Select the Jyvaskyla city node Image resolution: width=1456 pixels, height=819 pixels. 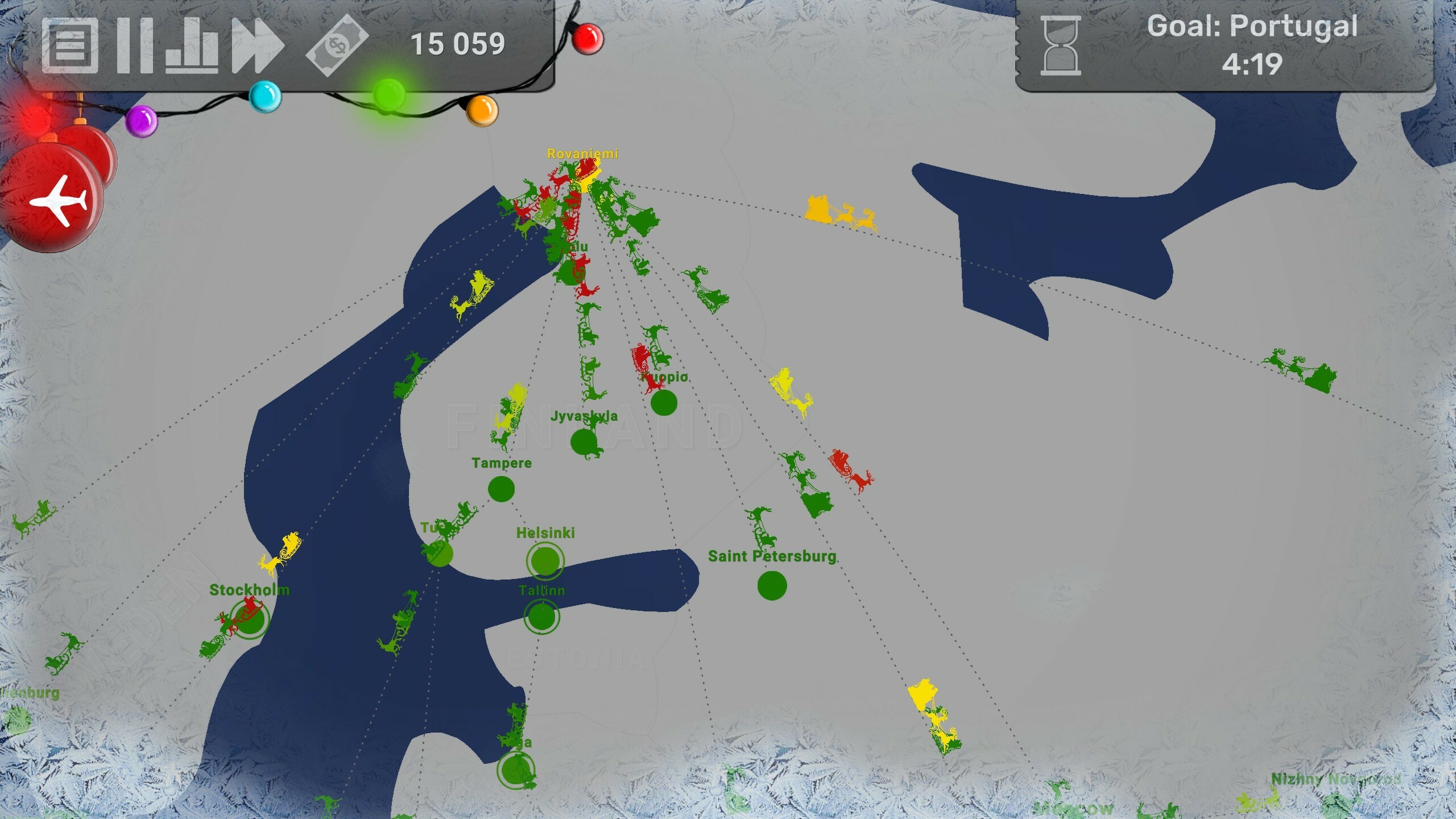[x=584, y=442]
